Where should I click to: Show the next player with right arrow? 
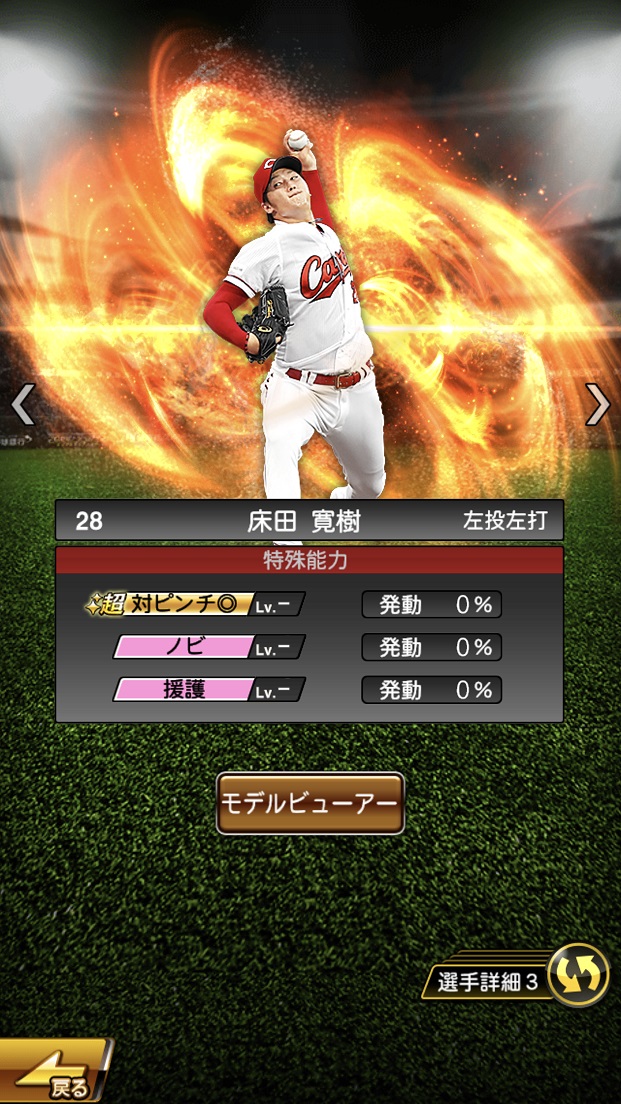pyautogui.click(x=597, y=404)
